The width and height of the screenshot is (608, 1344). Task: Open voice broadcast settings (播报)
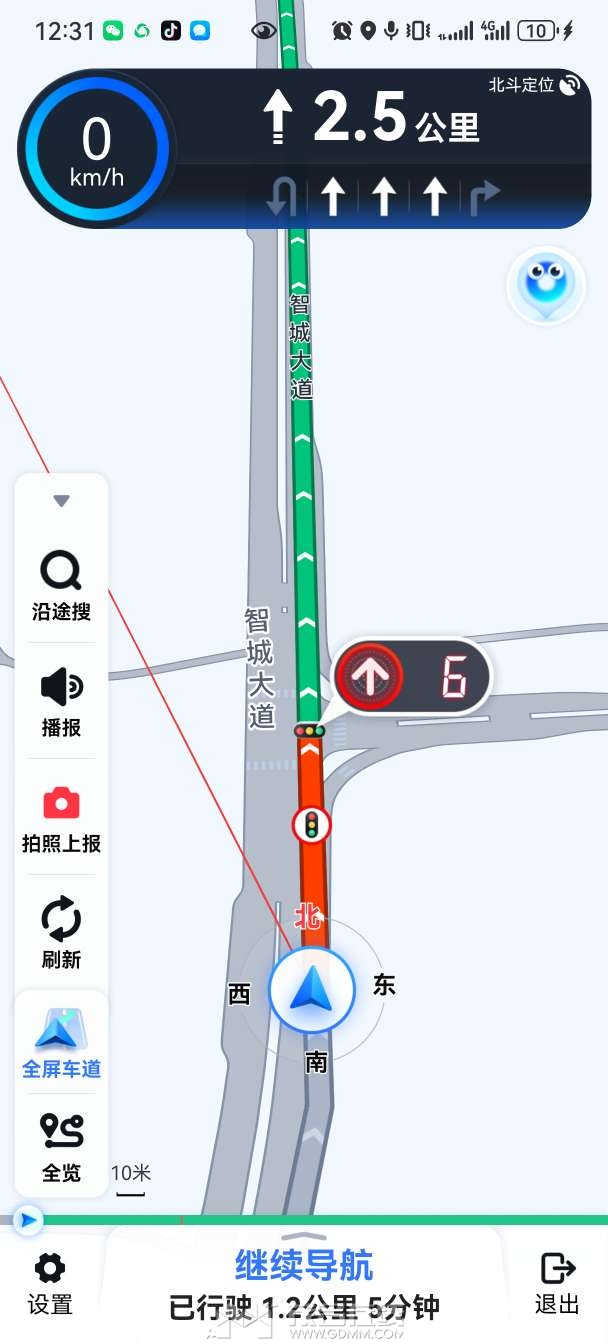(x=61, y=702)
